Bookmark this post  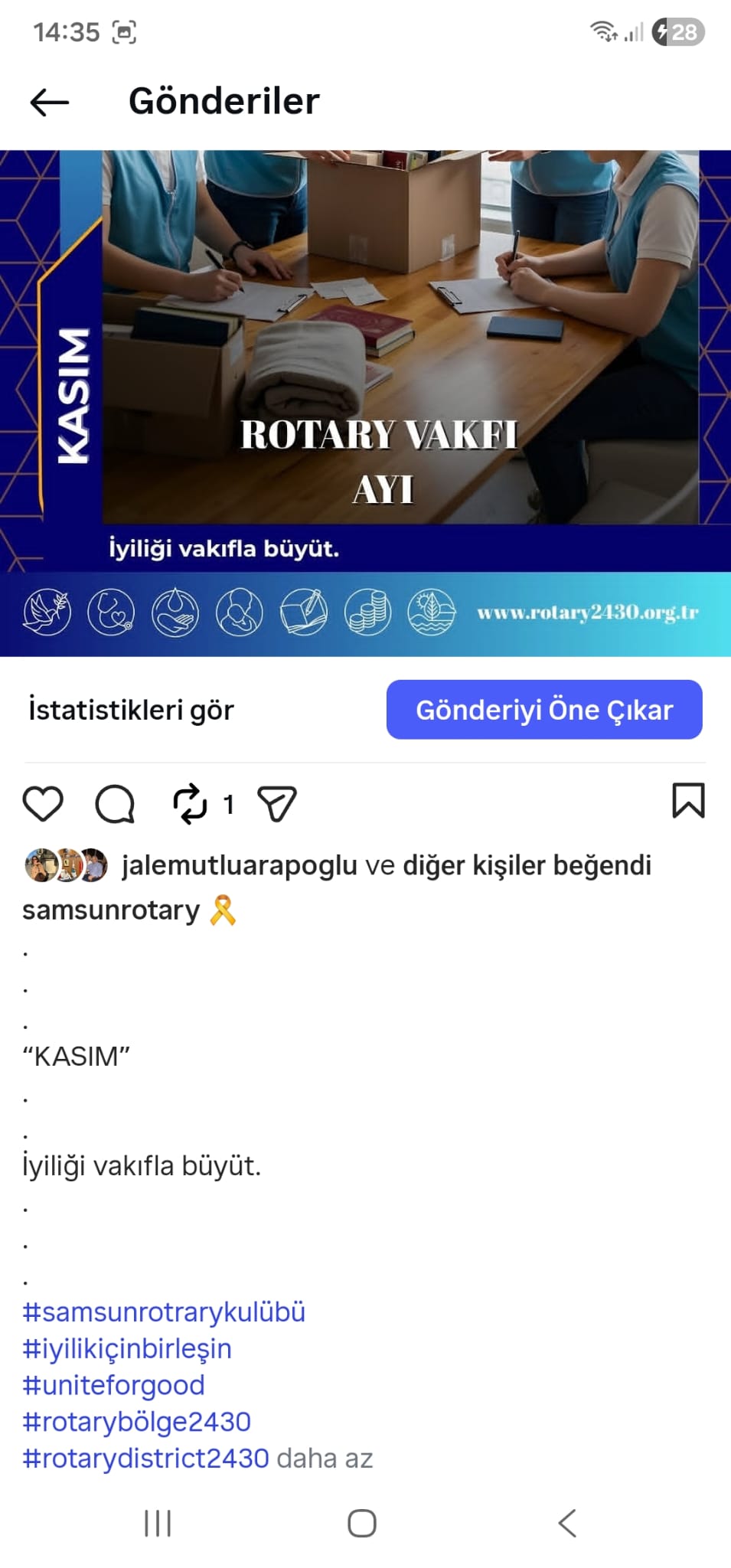pyautogui.click(x=687, y=801)
